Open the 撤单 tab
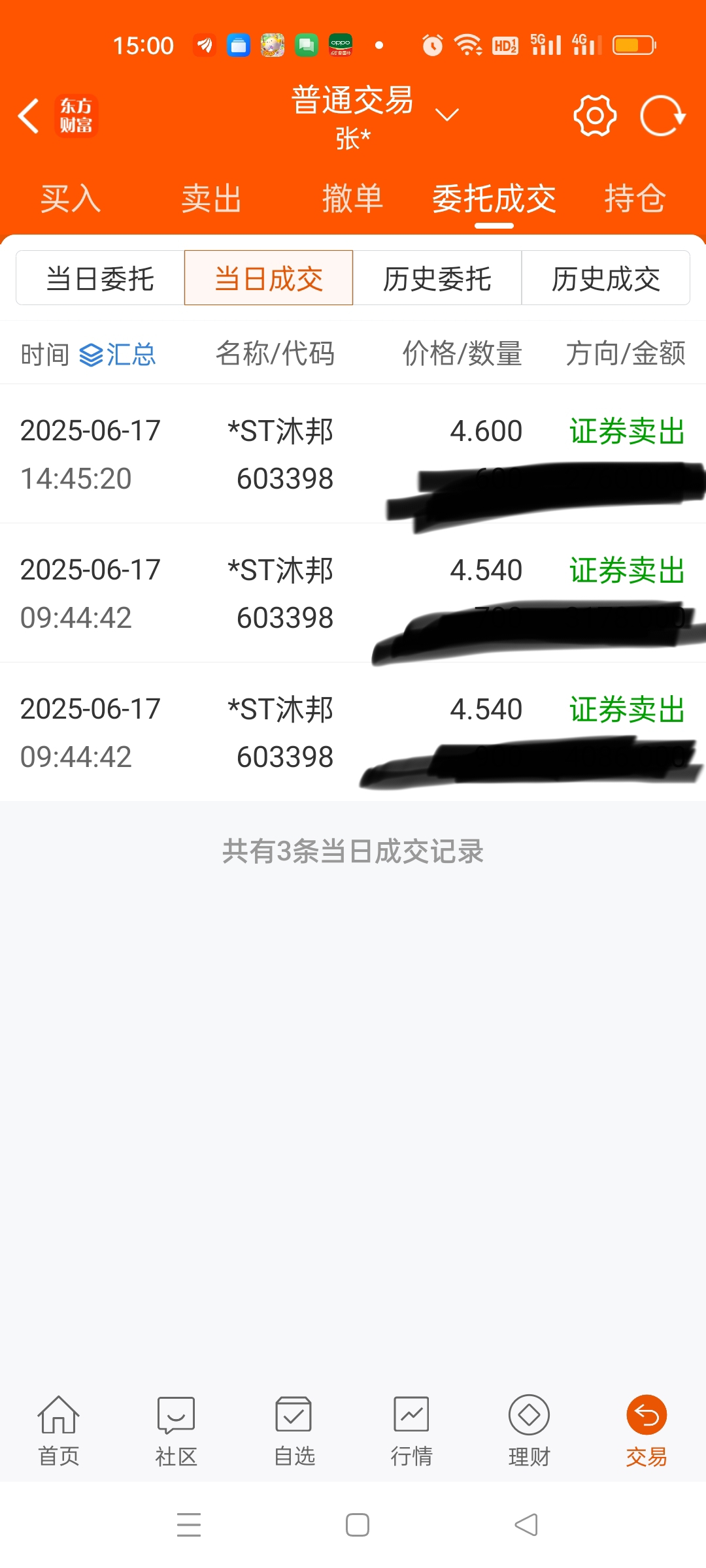This screenshot has height=1568, width=706. 353,199
